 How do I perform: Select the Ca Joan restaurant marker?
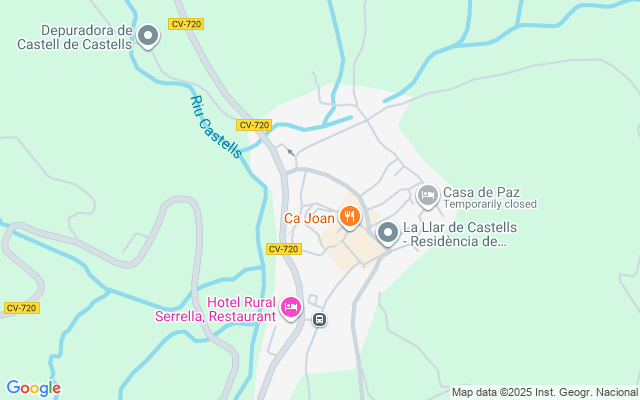(x=350, y=217)
